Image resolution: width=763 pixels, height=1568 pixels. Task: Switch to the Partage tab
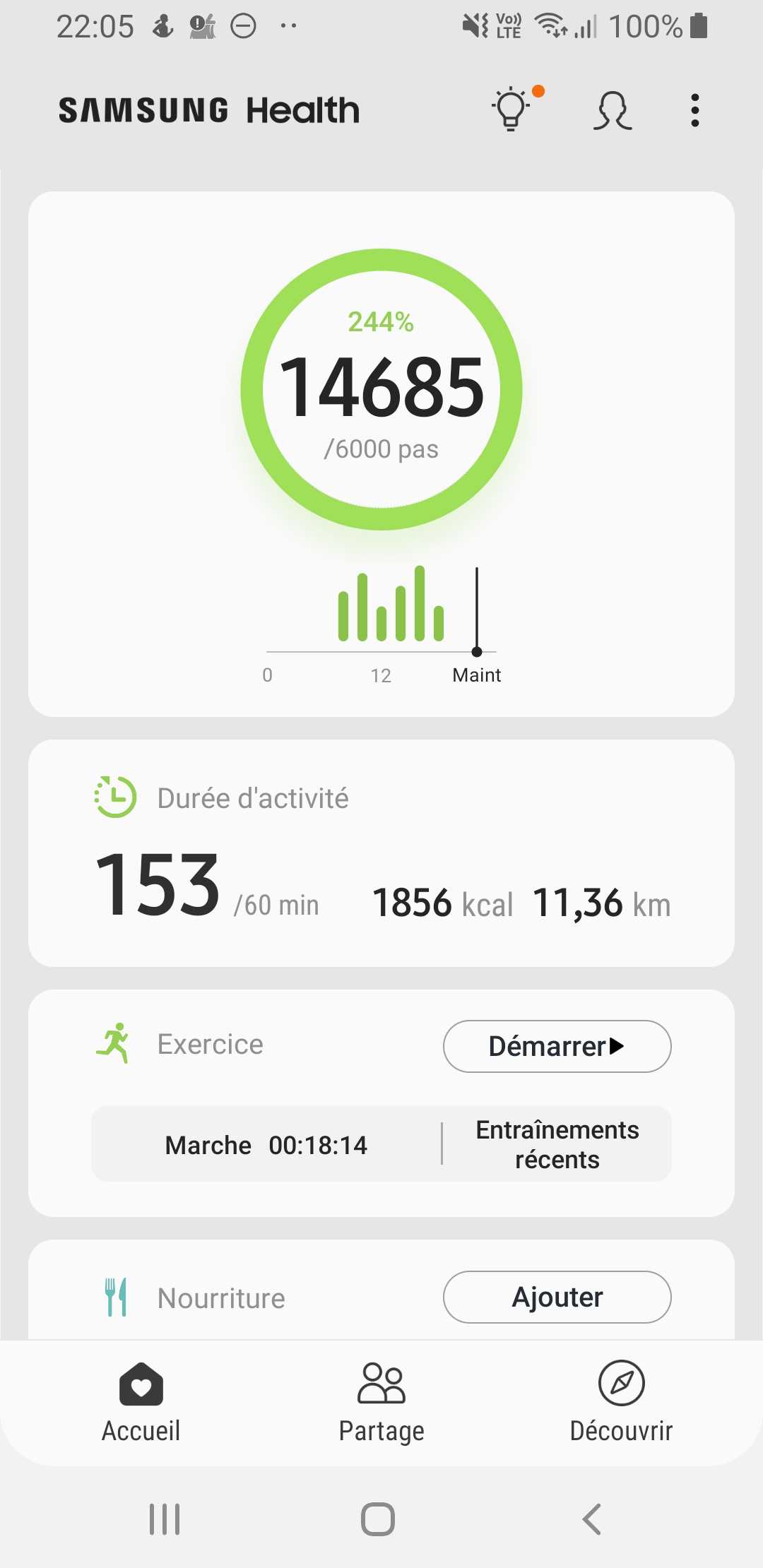click(381, 1402)
